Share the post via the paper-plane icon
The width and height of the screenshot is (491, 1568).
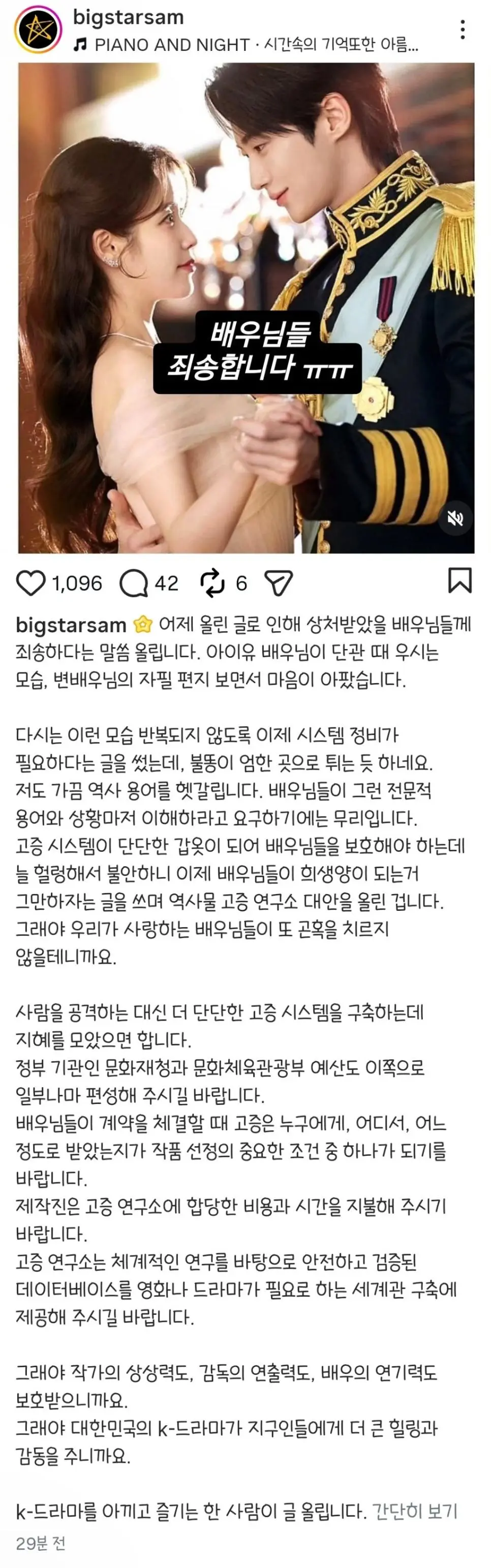click(279, 582)
